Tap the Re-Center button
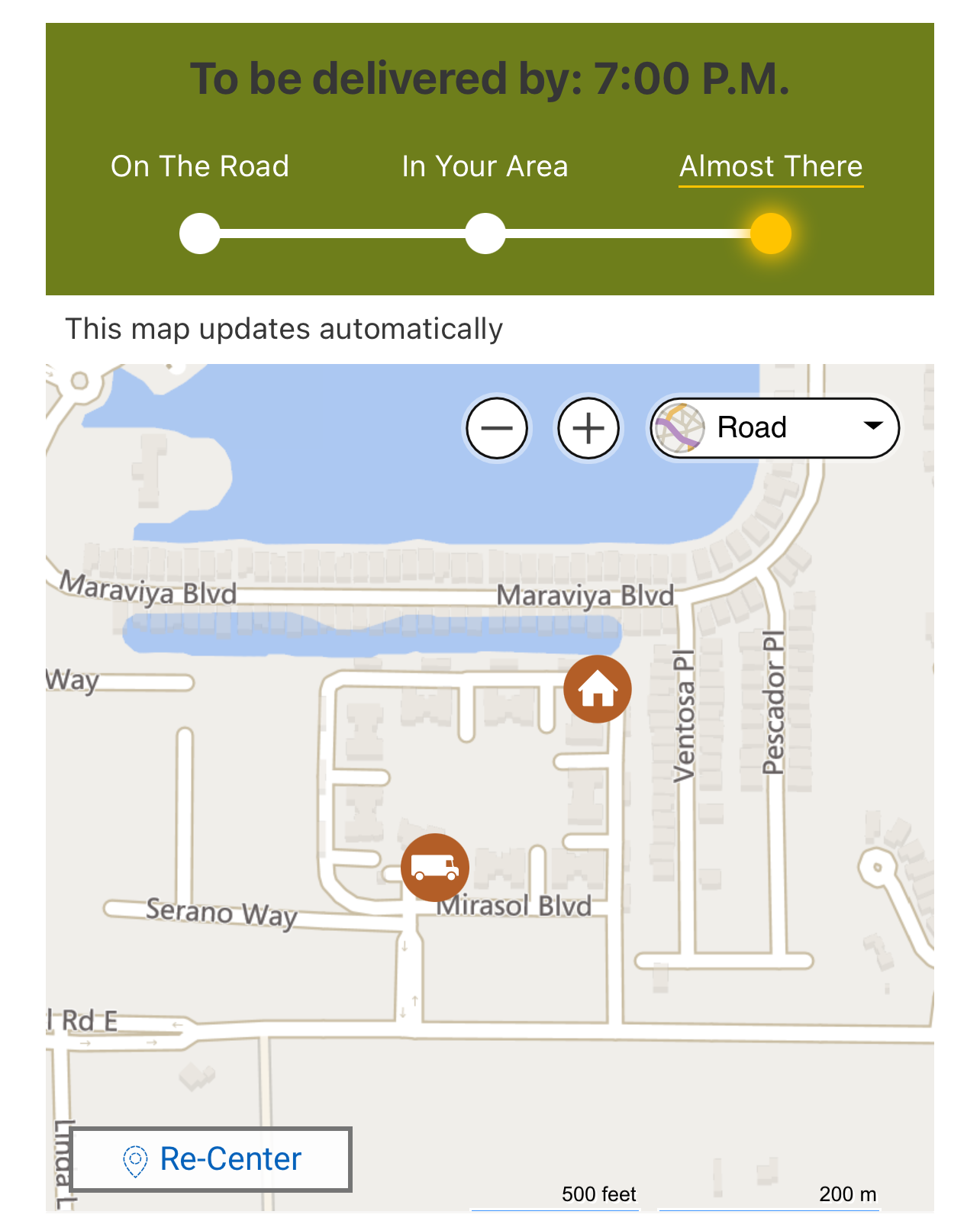The width and height of the screenshot is (980, 1221). (x=211, y=1159)
